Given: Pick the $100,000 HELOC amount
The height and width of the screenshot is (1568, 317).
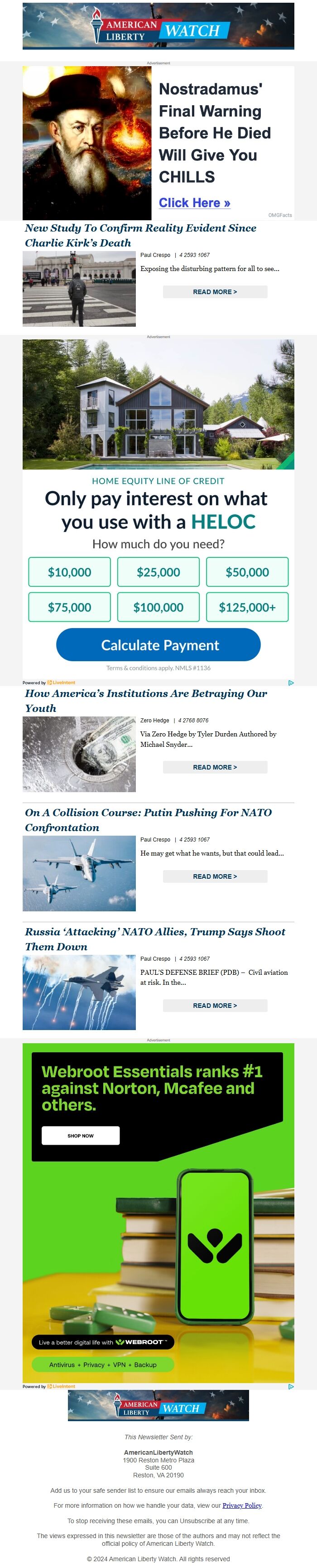Looking at the screenshot, I should coord(158,607).
